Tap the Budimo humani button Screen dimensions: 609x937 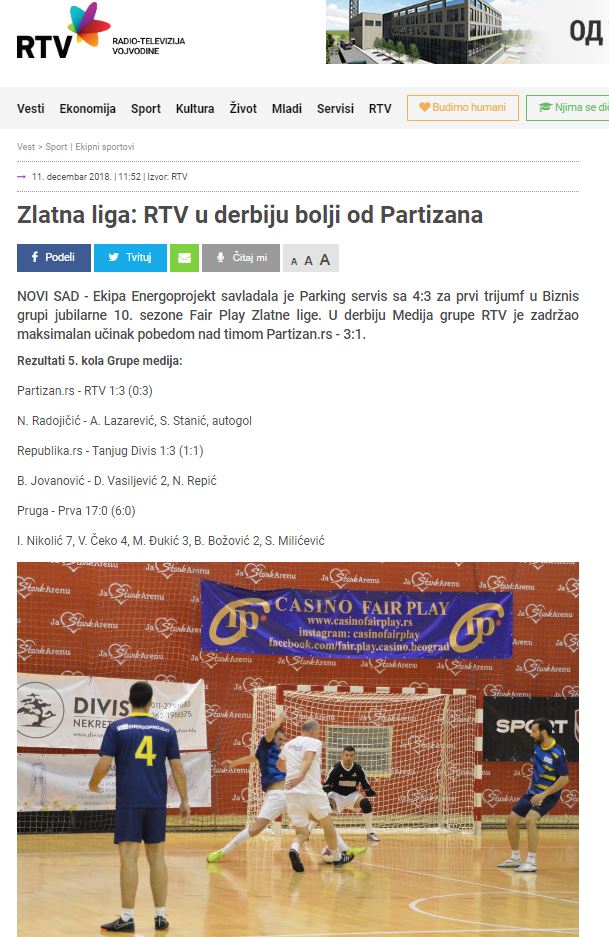click(x=462, y=108)
